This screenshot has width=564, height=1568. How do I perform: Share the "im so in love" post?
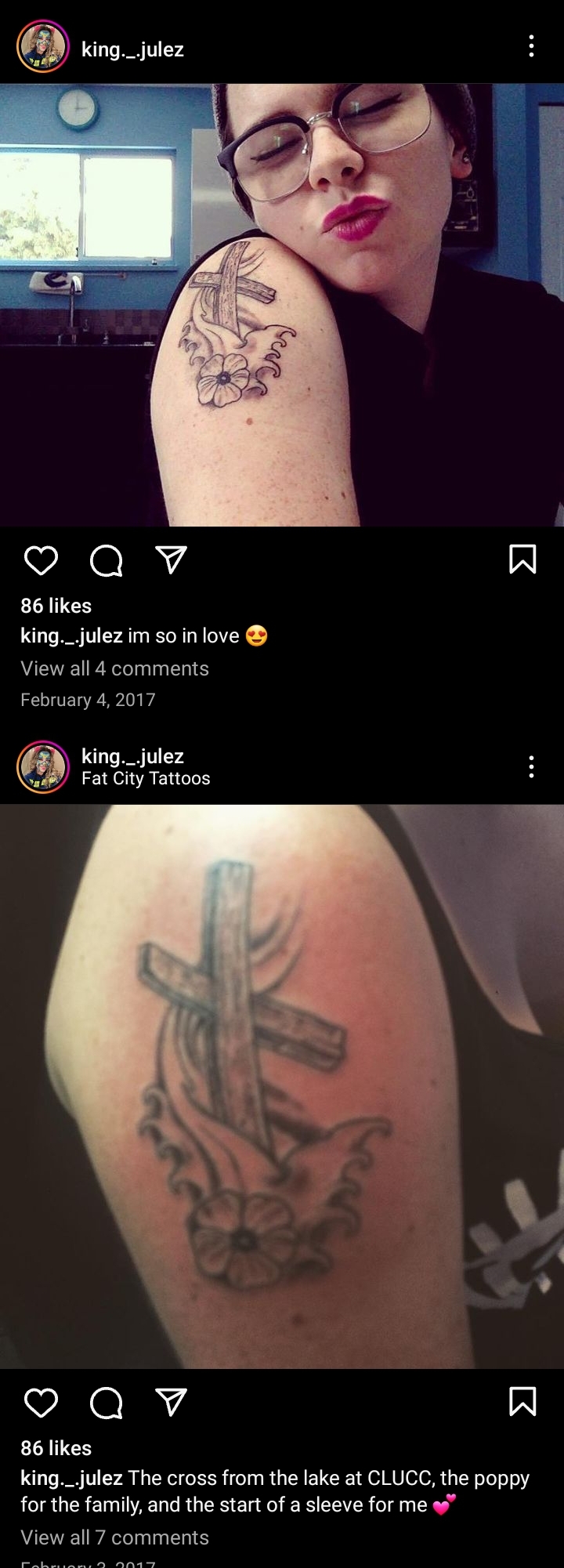coord(171,559)
